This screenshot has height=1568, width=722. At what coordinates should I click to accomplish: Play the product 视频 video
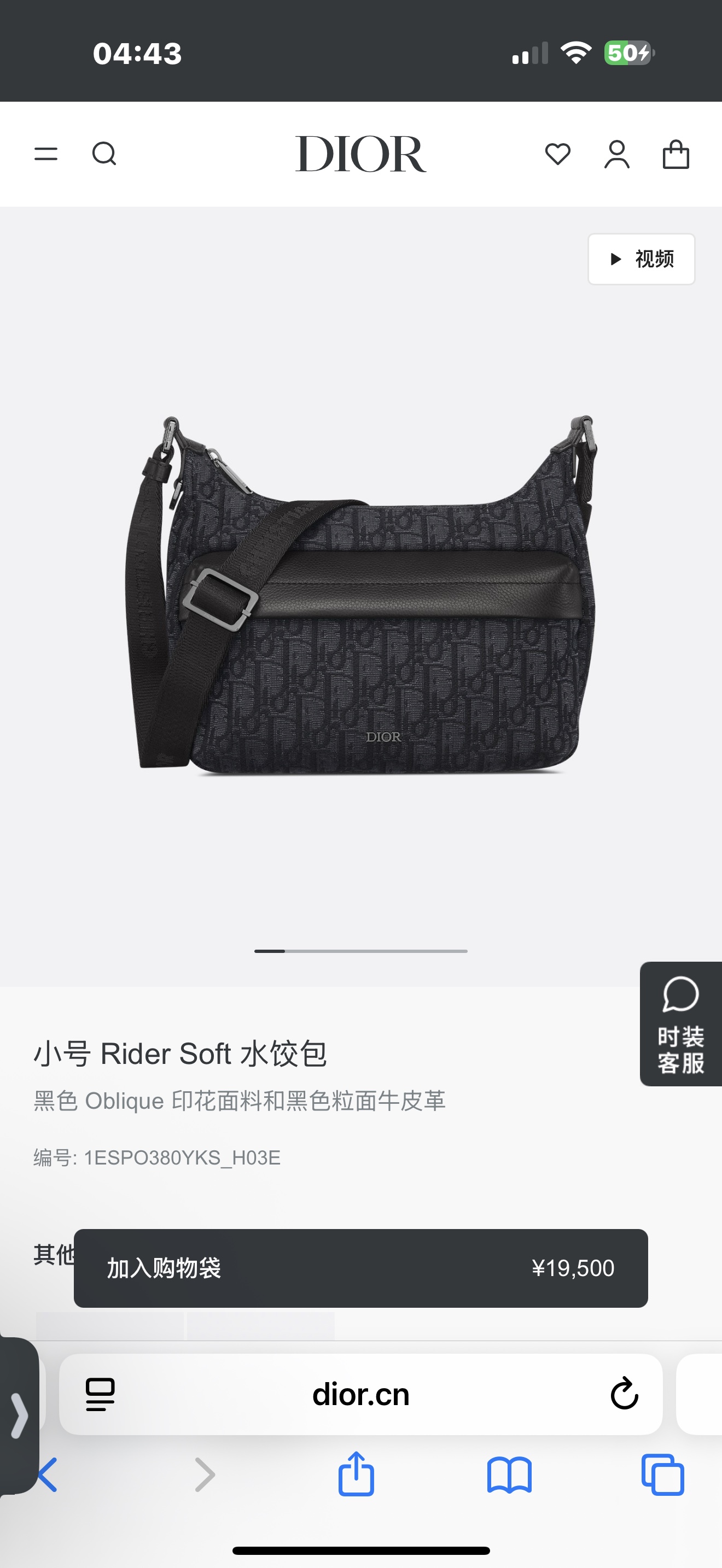point(641,259)
